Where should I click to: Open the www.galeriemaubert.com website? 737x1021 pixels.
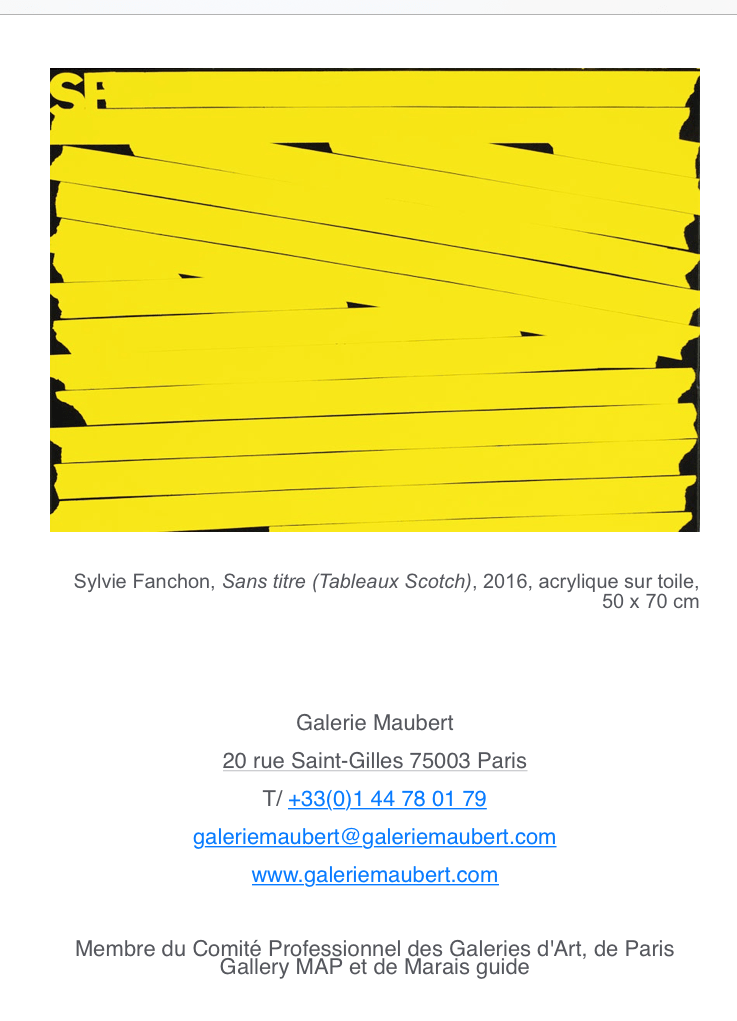coord(374,875)
